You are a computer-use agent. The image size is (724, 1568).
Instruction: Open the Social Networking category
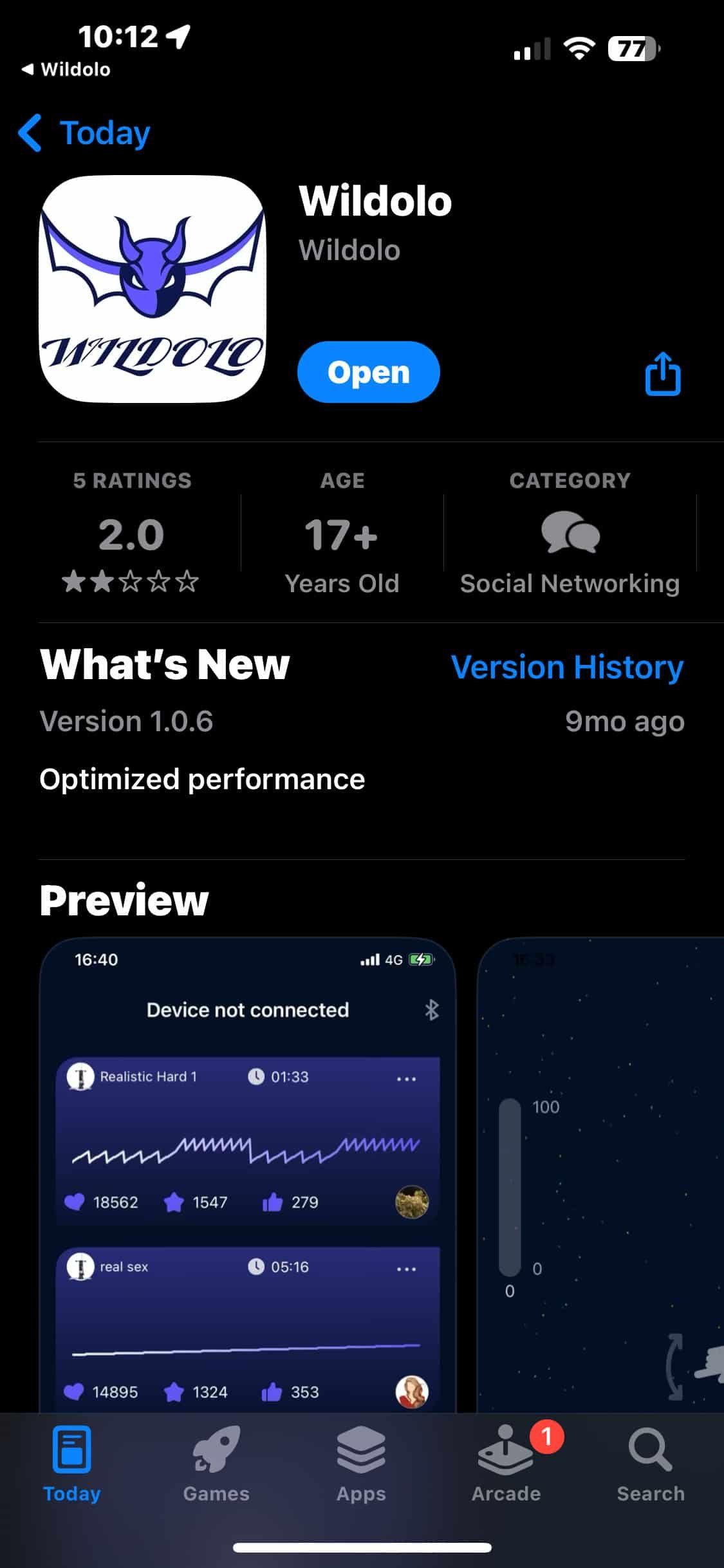pyautogui.click(x=570, y=534)
